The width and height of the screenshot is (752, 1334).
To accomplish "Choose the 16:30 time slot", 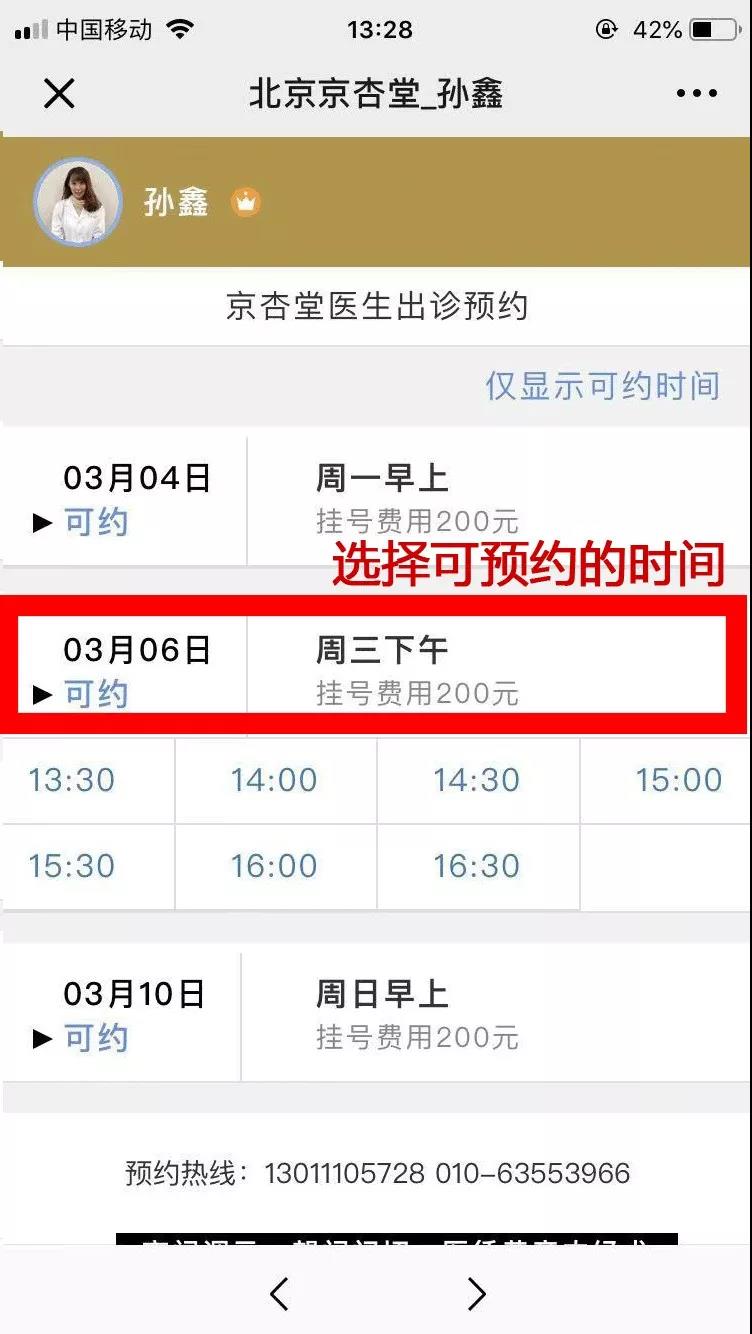I will (x=476, y=866).
